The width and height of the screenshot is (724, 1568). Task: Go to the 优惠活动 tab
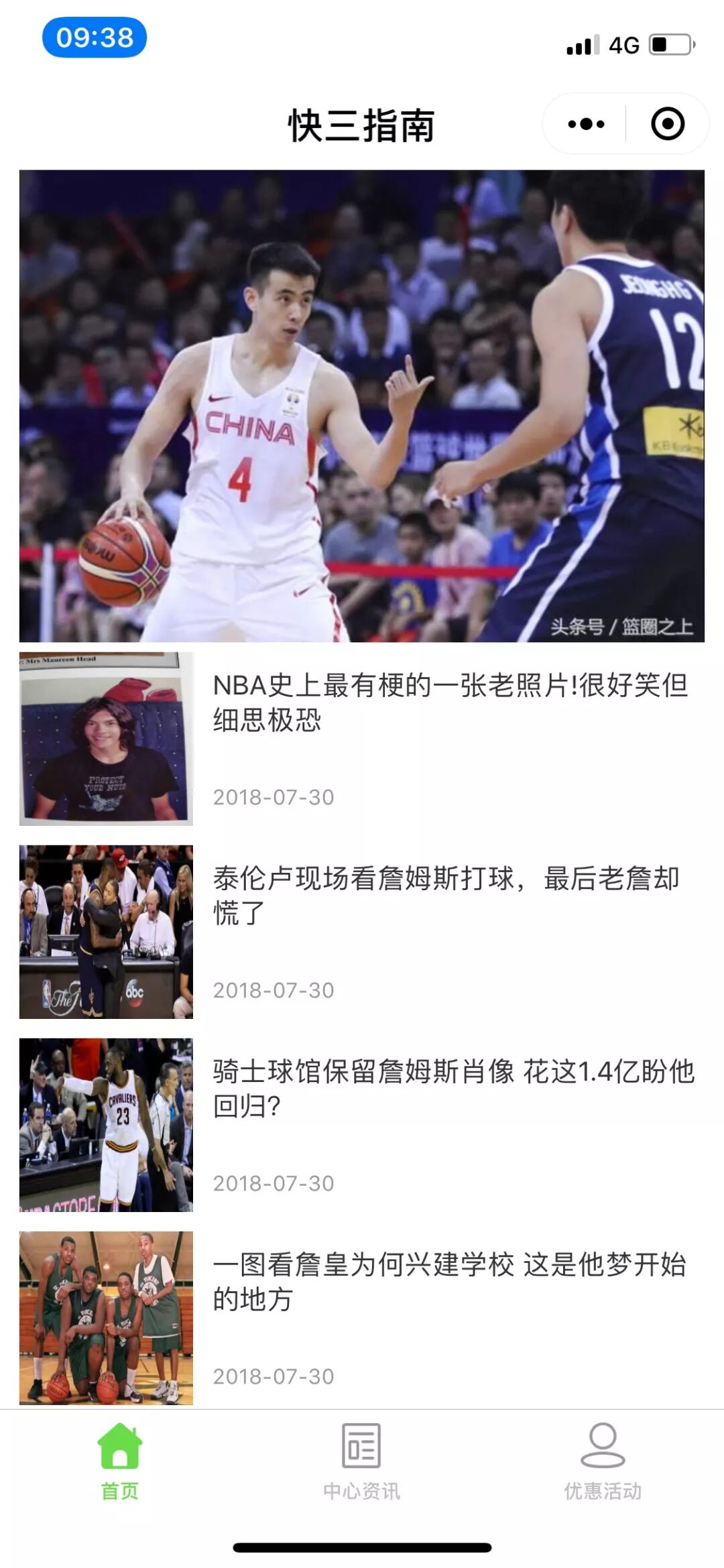click(603, 1462)
